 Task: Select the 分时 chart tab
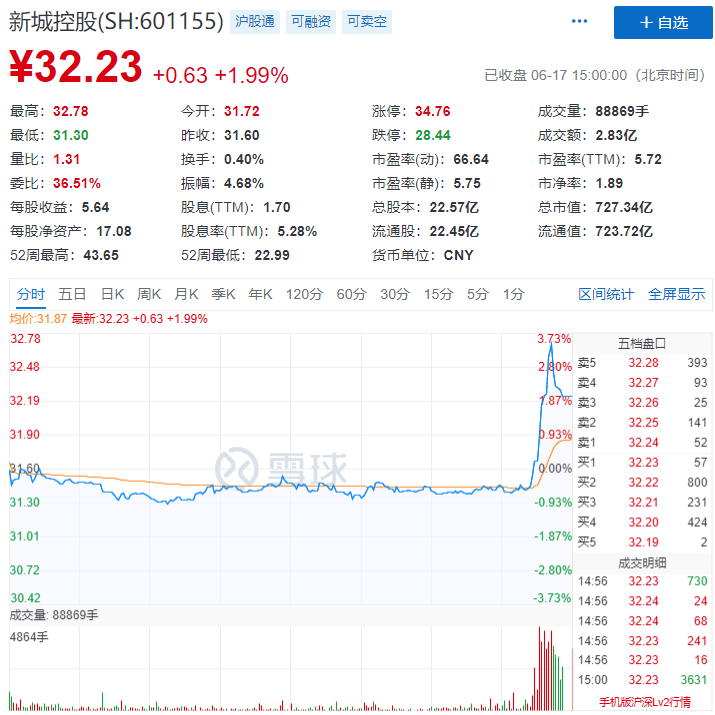(x=31, y=294)
